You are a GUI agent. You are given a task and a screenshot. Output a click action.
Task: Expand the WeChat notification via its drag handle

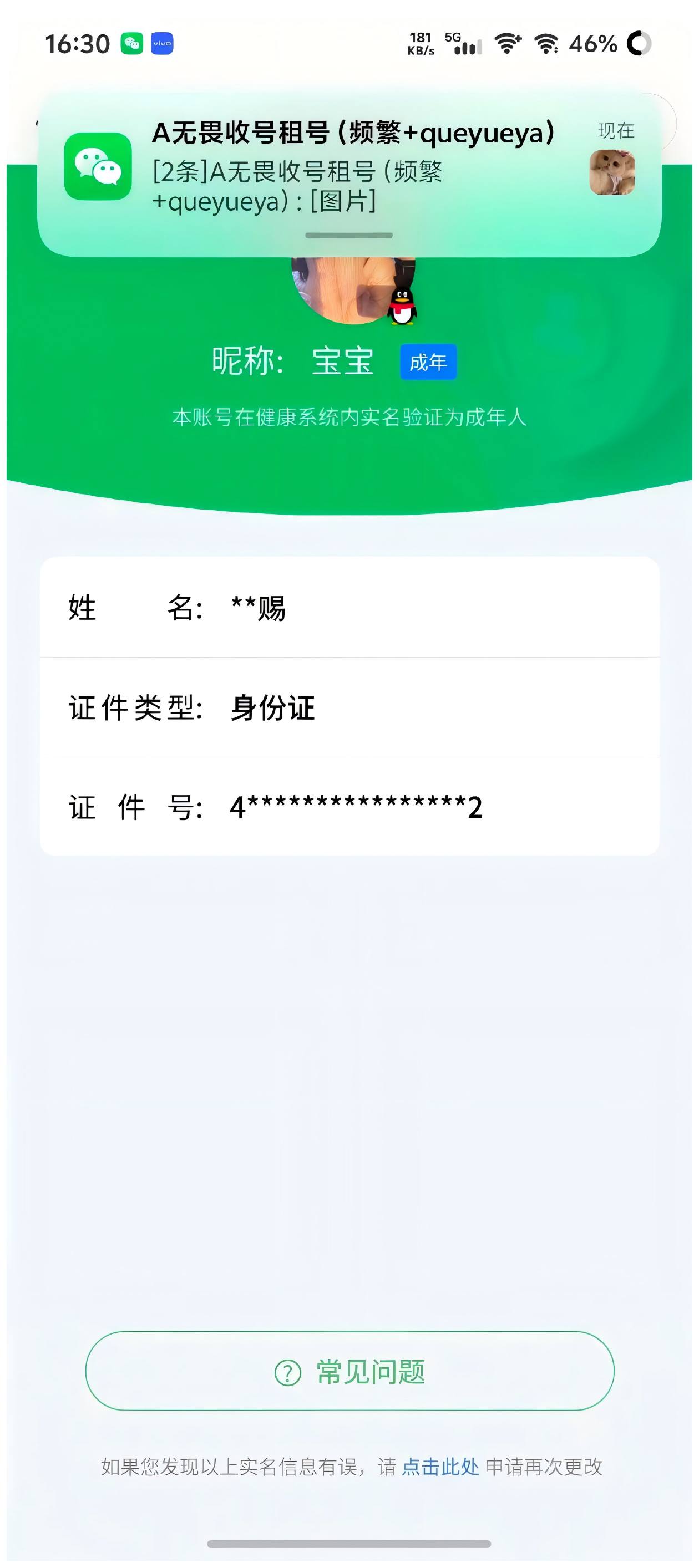click(349, 236)
